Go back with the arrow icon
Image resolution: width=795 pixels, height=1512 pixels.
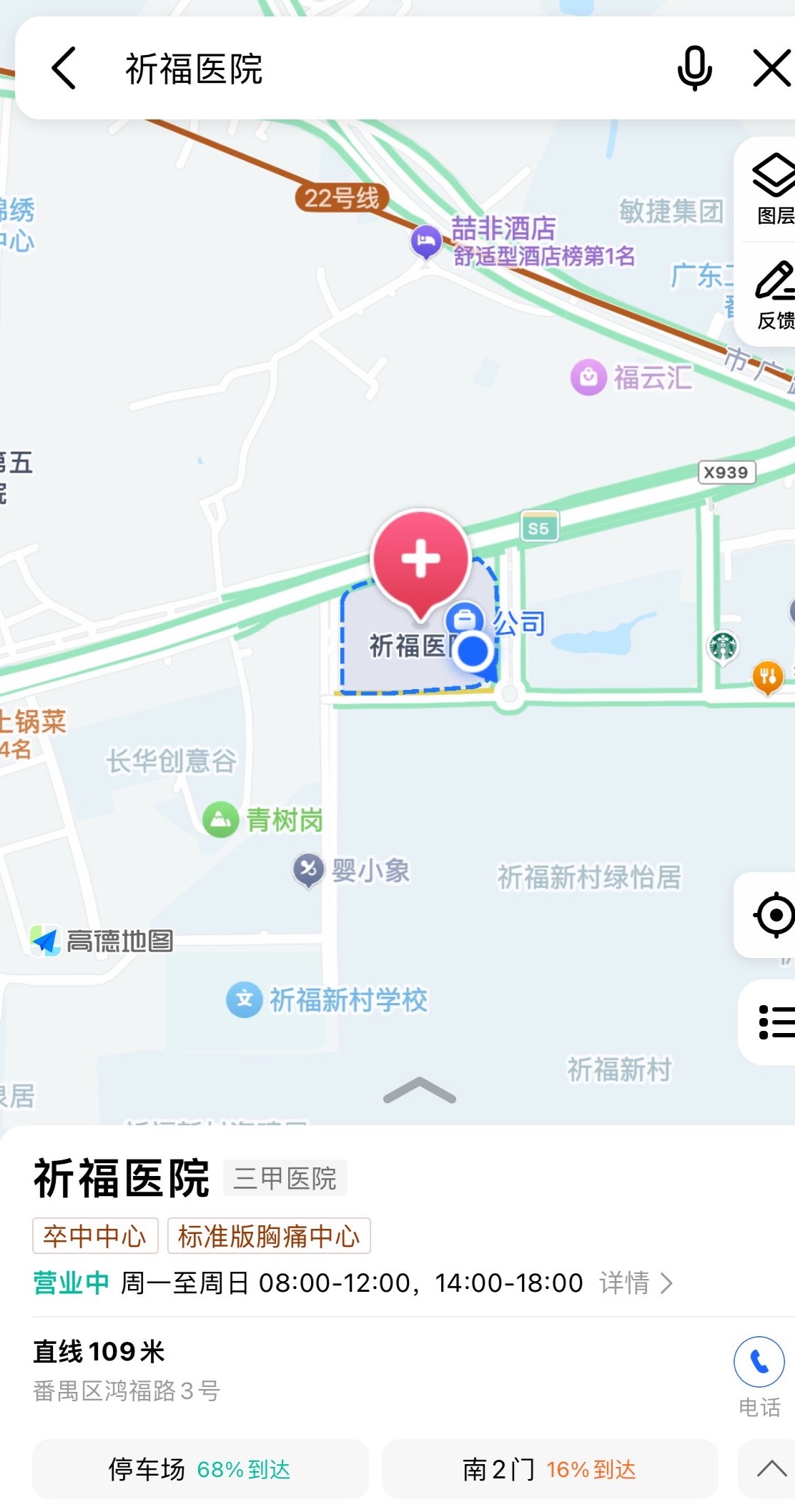click(64, 69)
